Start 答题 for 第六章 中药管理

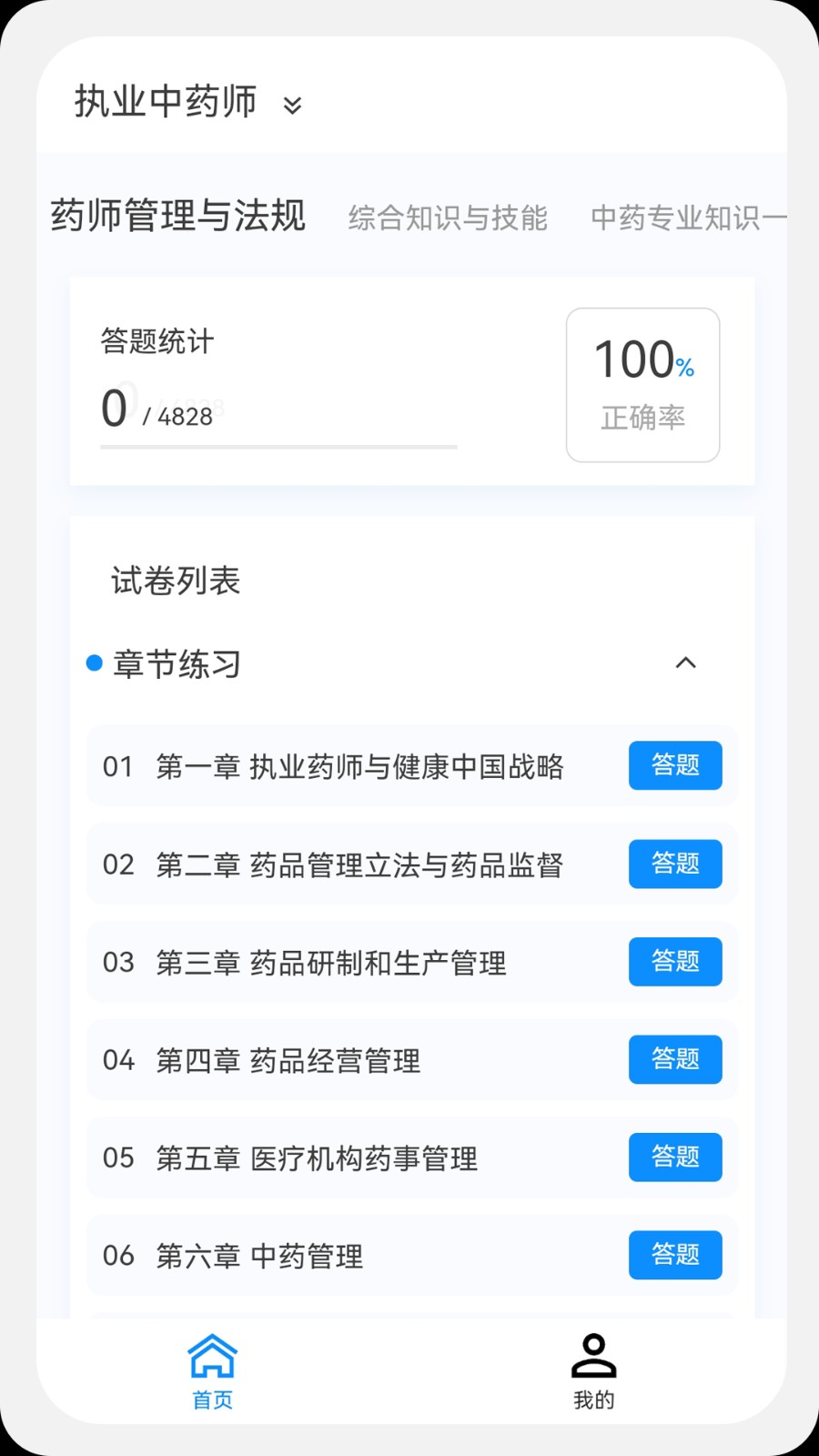(x=675, y=1255)
